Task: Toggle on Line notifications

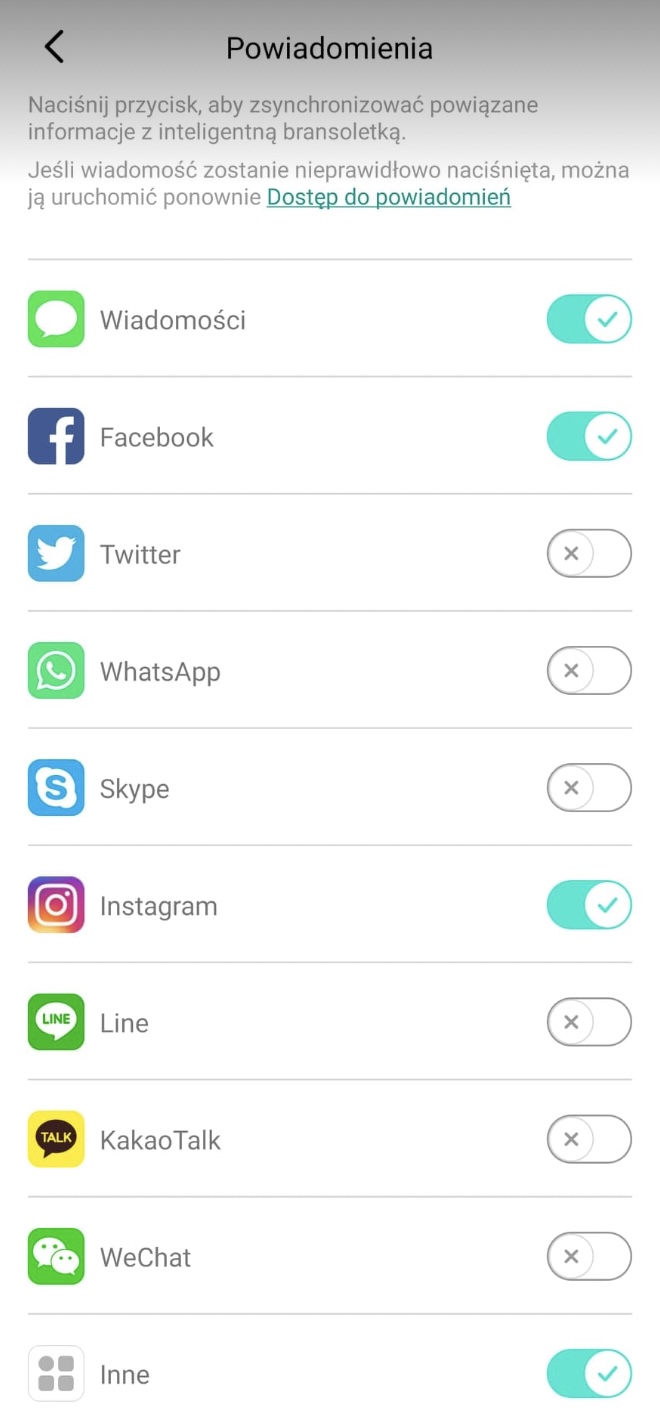Action: tap(589, 1022)
